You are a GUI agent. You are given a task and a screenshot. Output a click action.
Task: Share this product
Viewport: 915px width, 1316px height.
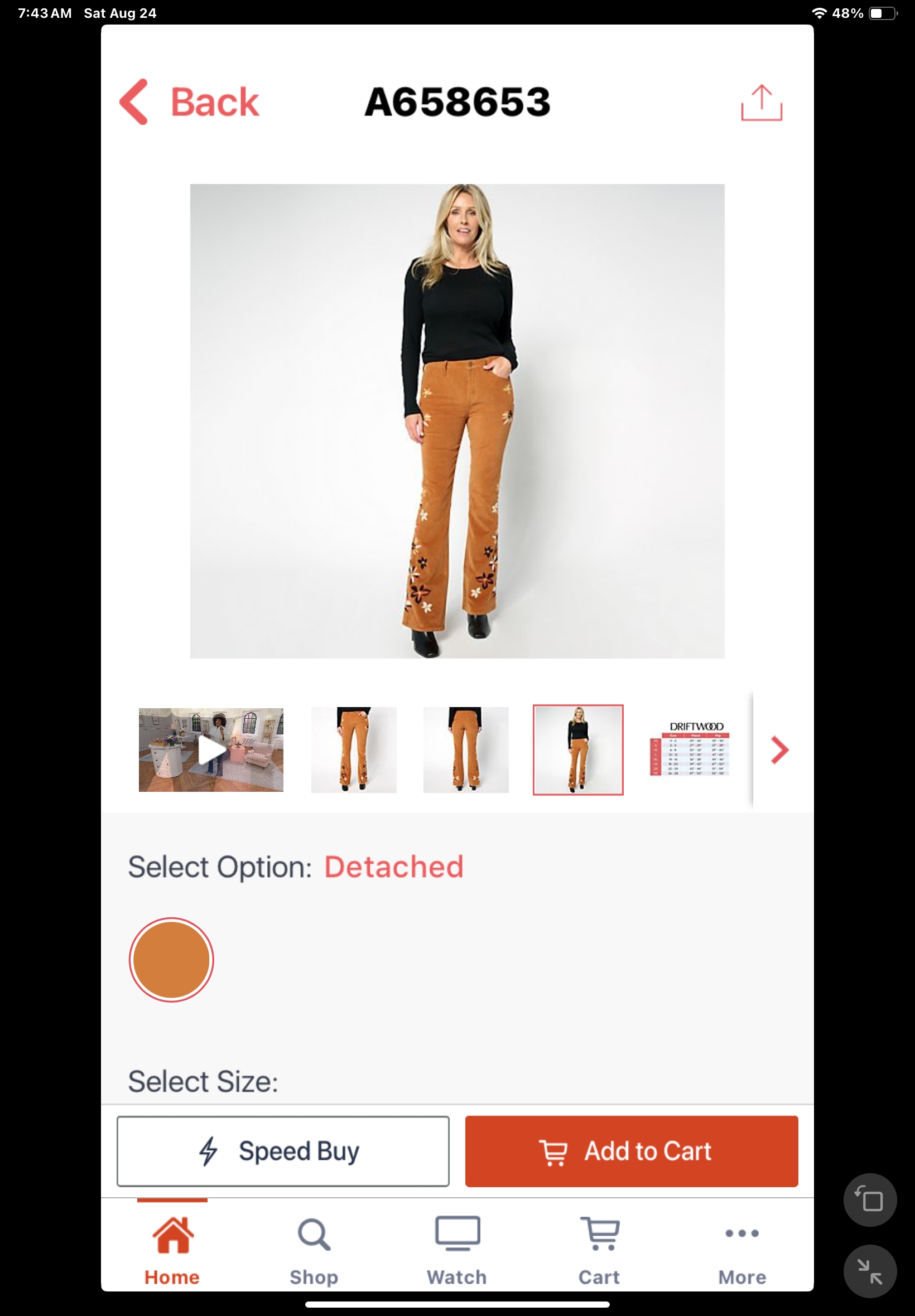tap(761, 103)
